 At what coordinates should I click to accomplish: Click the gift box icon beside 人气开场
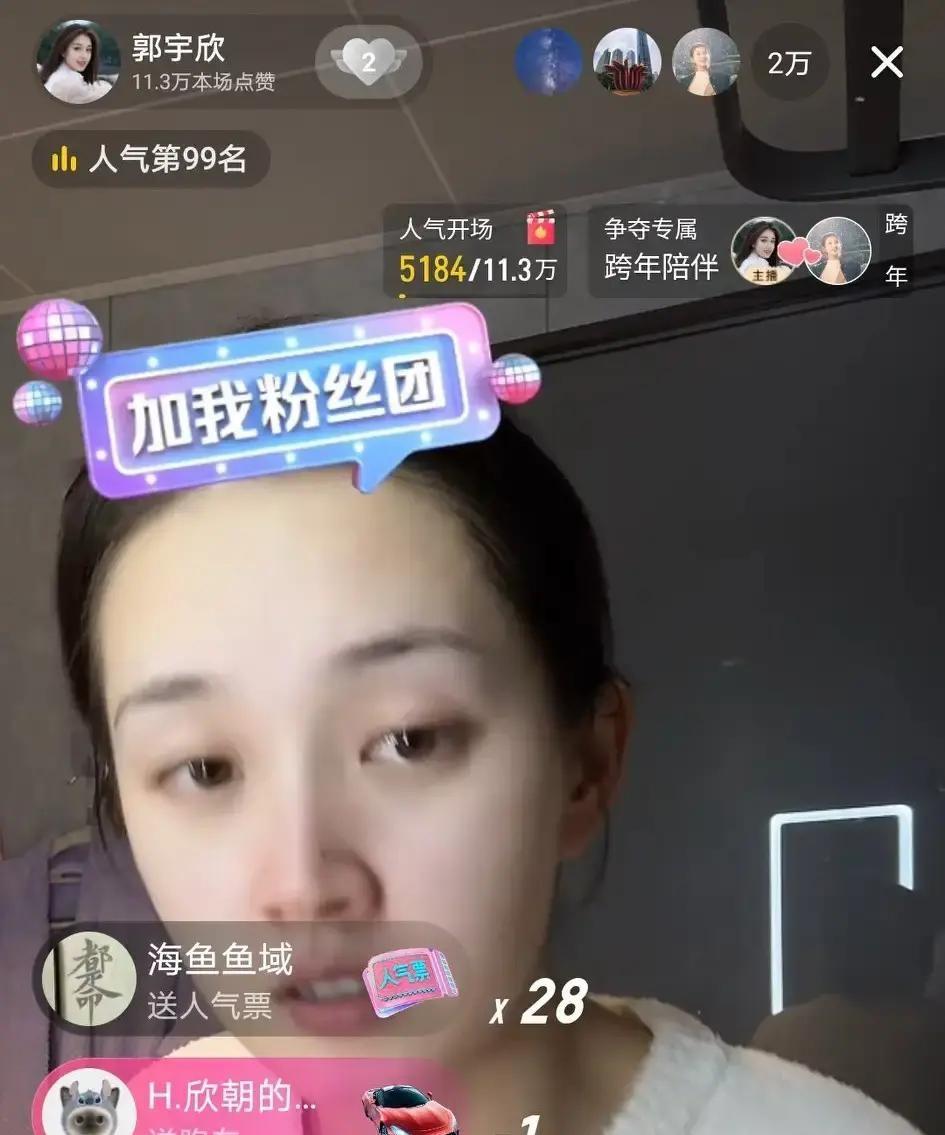coord(541,228)
